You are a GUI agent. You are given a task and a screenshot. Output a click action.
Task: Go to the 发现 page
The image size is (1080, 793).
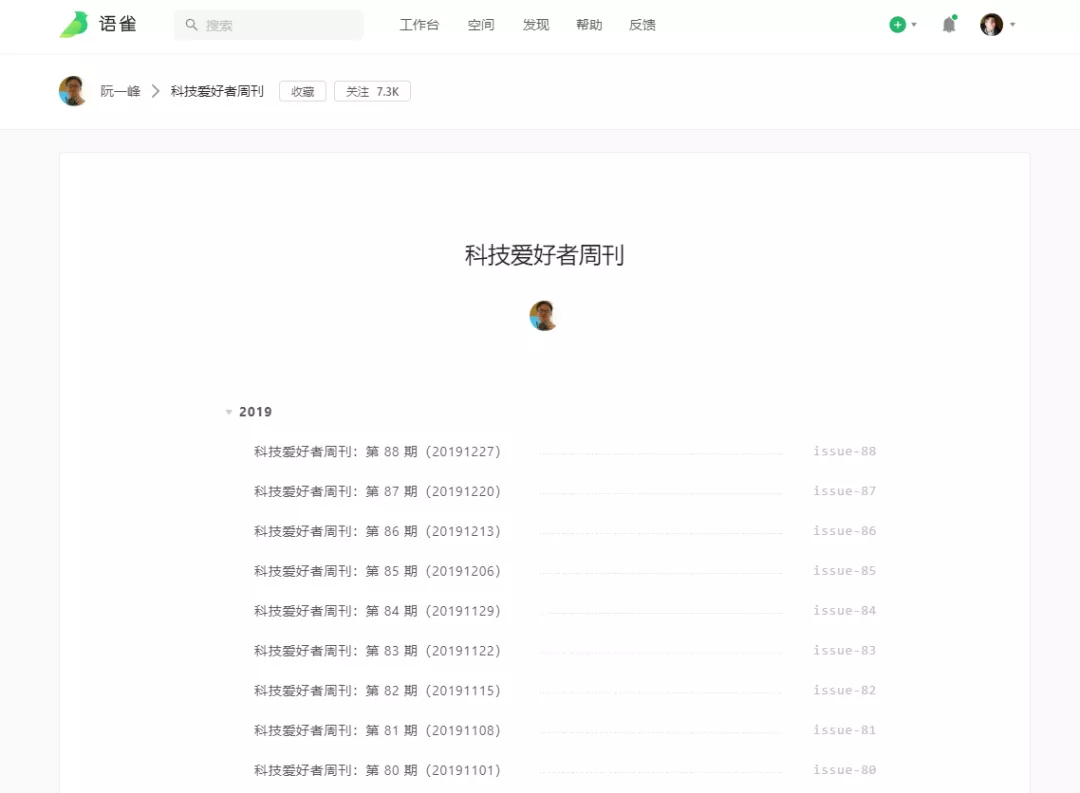pos(536,25)
